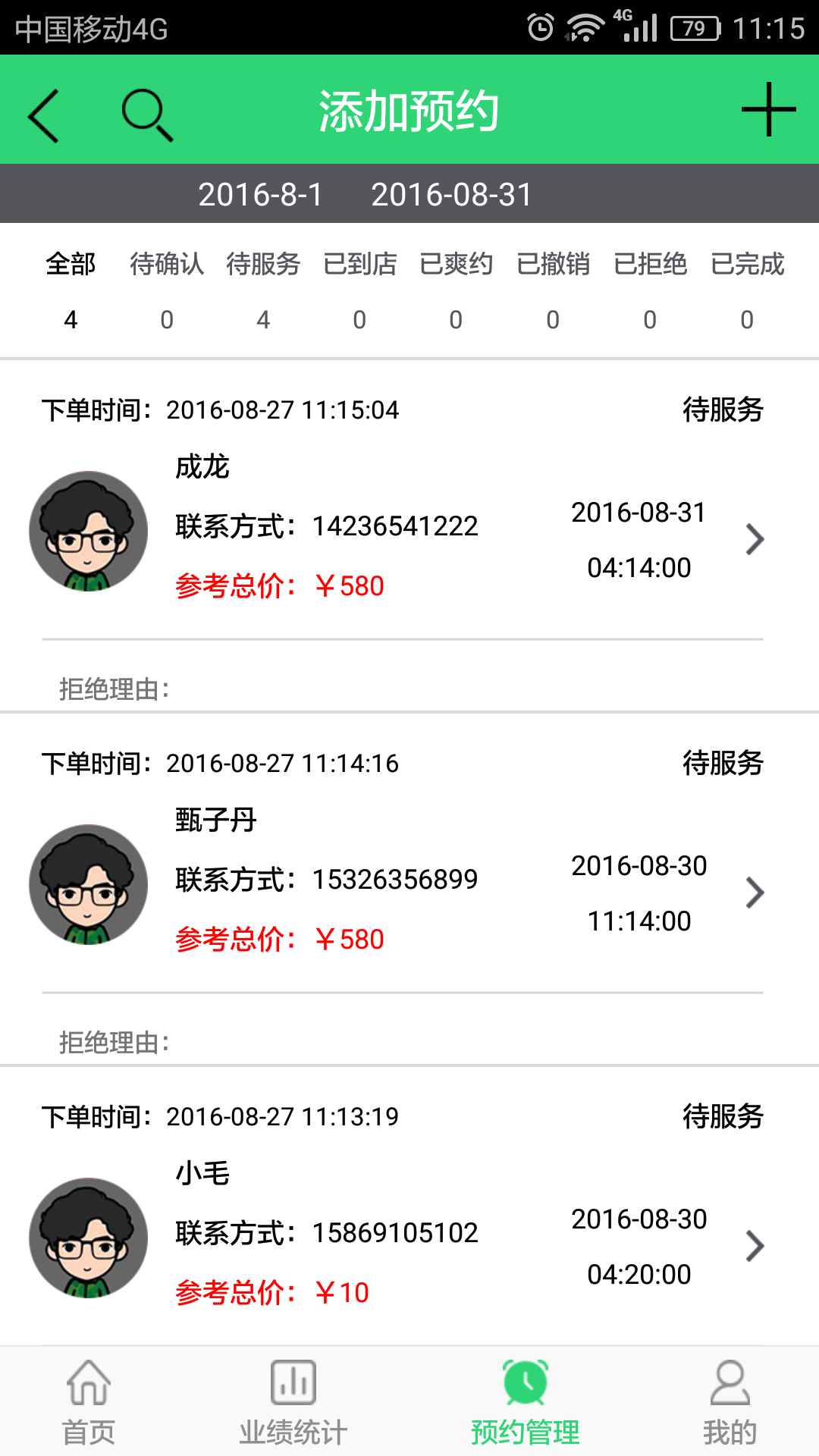Change the end date 2016-08-31
The image size is (819, 1456).
[451, 195]
